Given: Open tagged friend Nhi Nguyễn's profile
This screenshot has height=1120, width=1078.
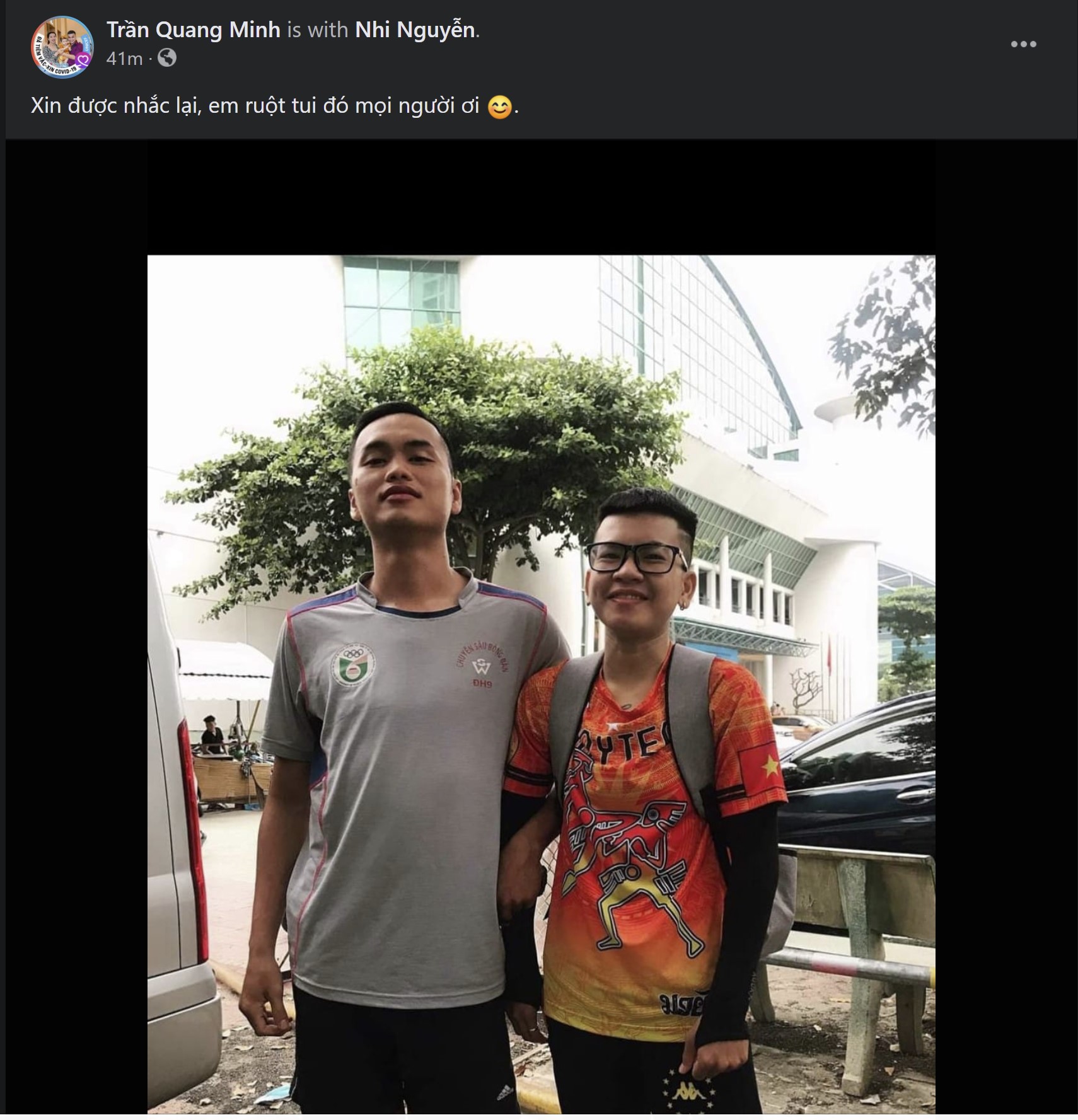Looking at the screenshot, I should point(415,30).
